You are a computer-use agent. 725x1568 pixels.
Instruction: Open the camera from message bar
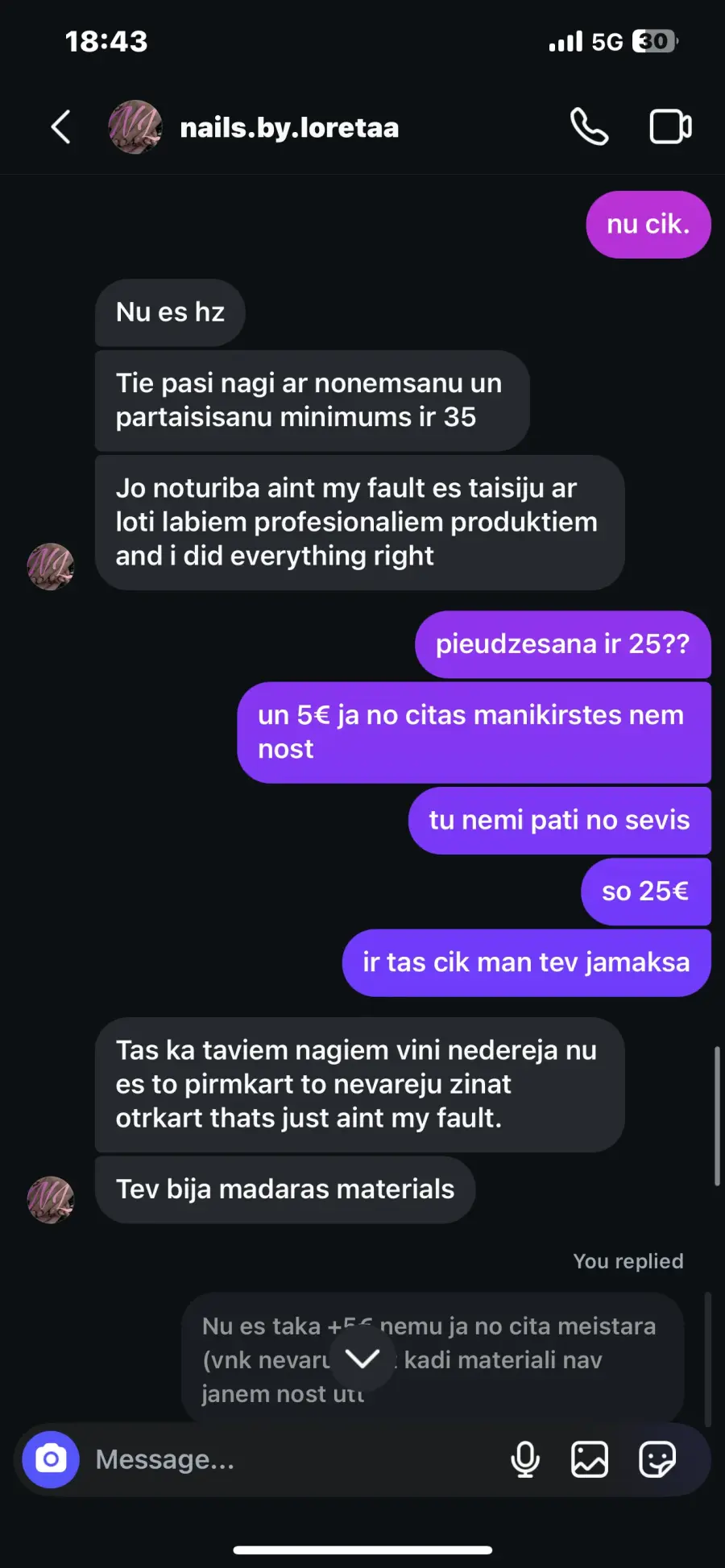pyautogui.click(x=51, y=1459)
